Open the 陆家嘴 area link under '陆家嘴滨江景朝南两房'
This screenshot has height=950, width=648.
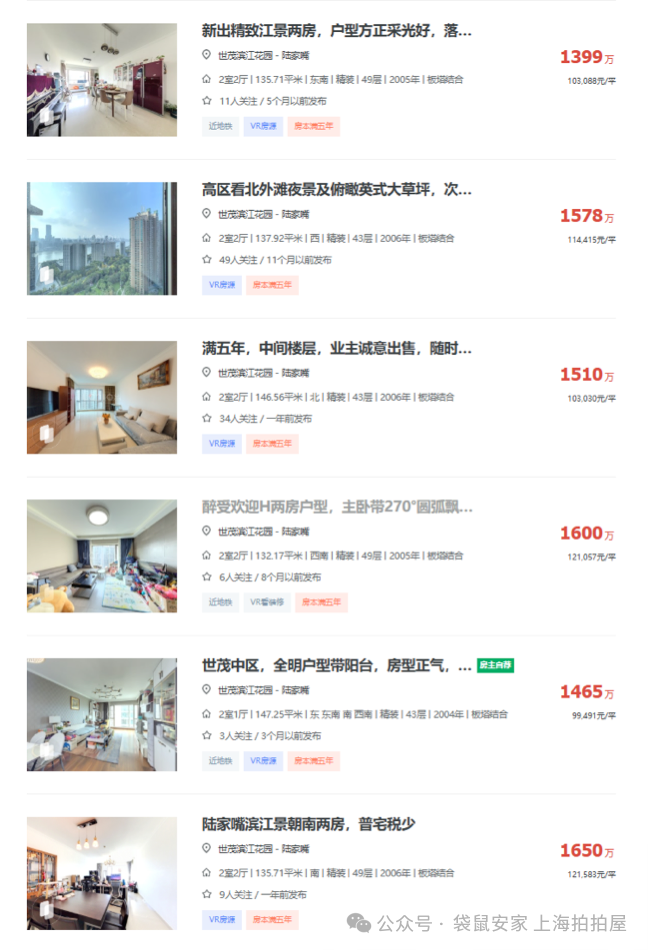coord(295,848)
